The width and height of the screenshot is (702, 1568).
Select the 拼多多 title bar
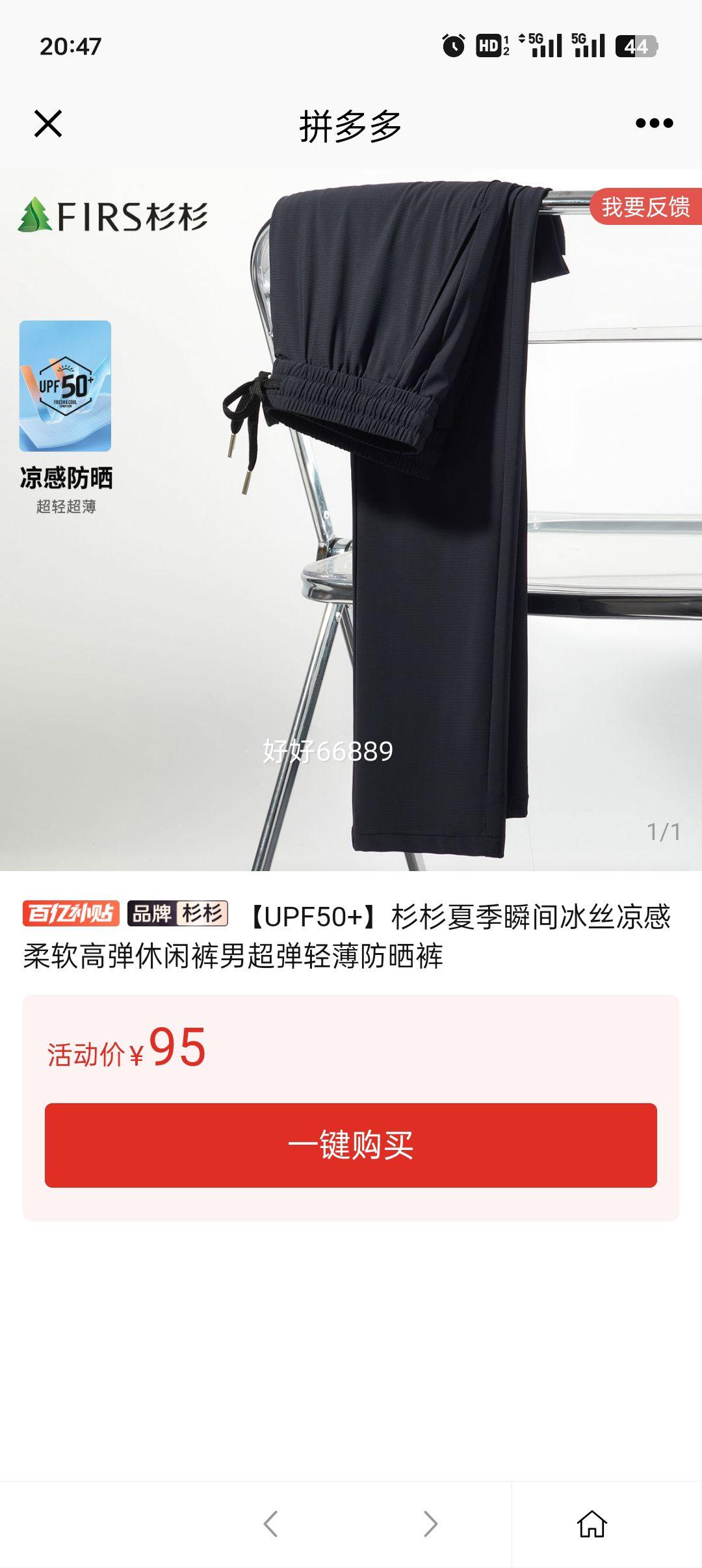(350, 125)
